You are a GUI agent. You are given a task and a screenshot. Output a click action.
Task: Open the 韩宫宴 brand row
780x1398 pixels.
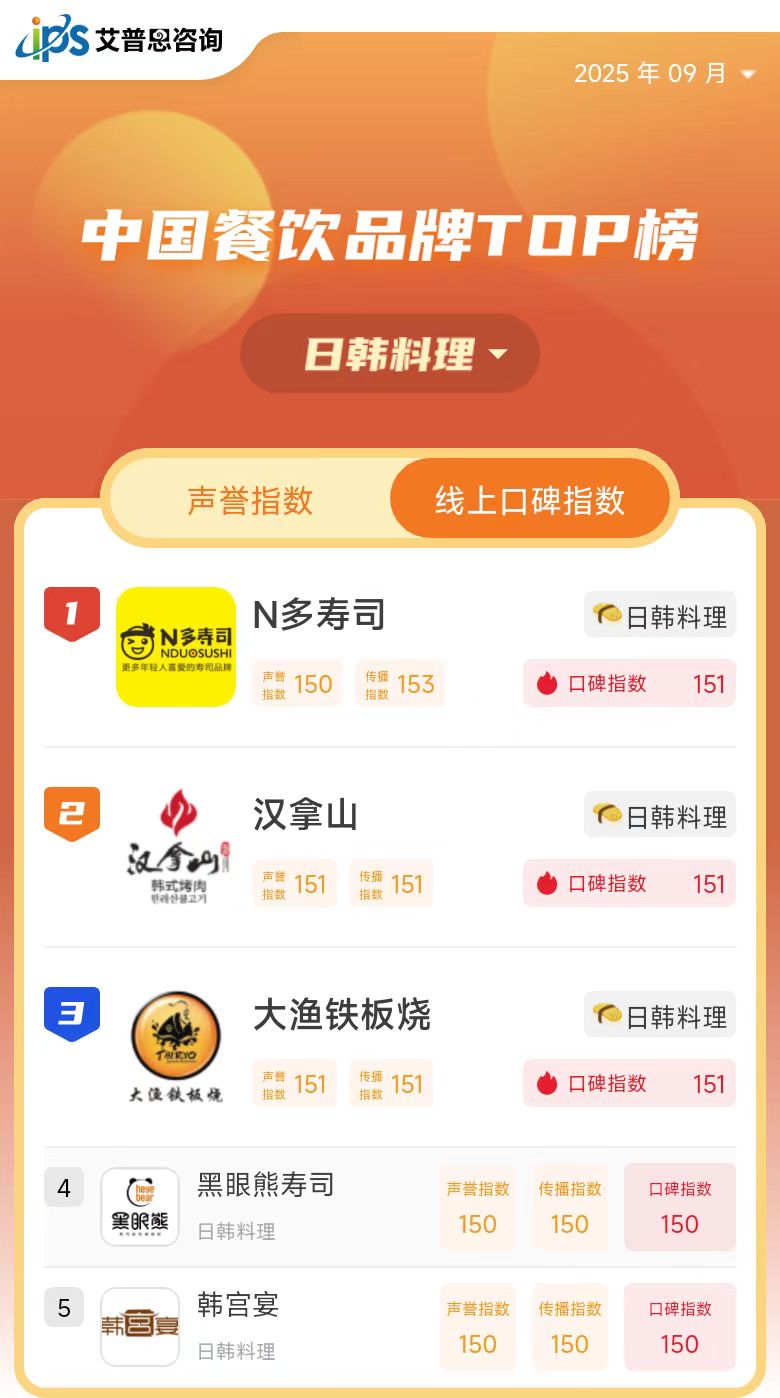(x=238, y=1306)
